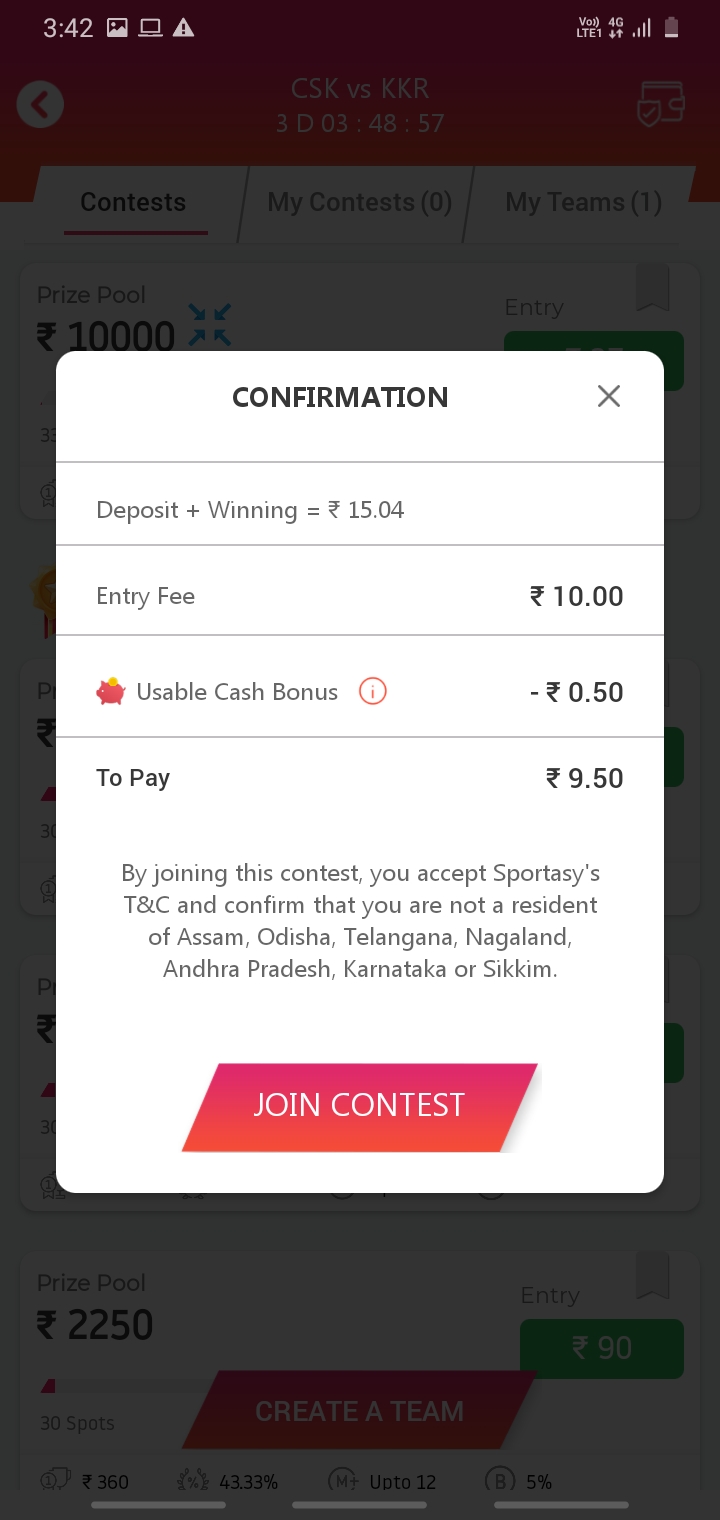The height and width of the screenshot is (1520, 720).
Task: Tap the Join Contest button
Action: [x=359, y=1106]
